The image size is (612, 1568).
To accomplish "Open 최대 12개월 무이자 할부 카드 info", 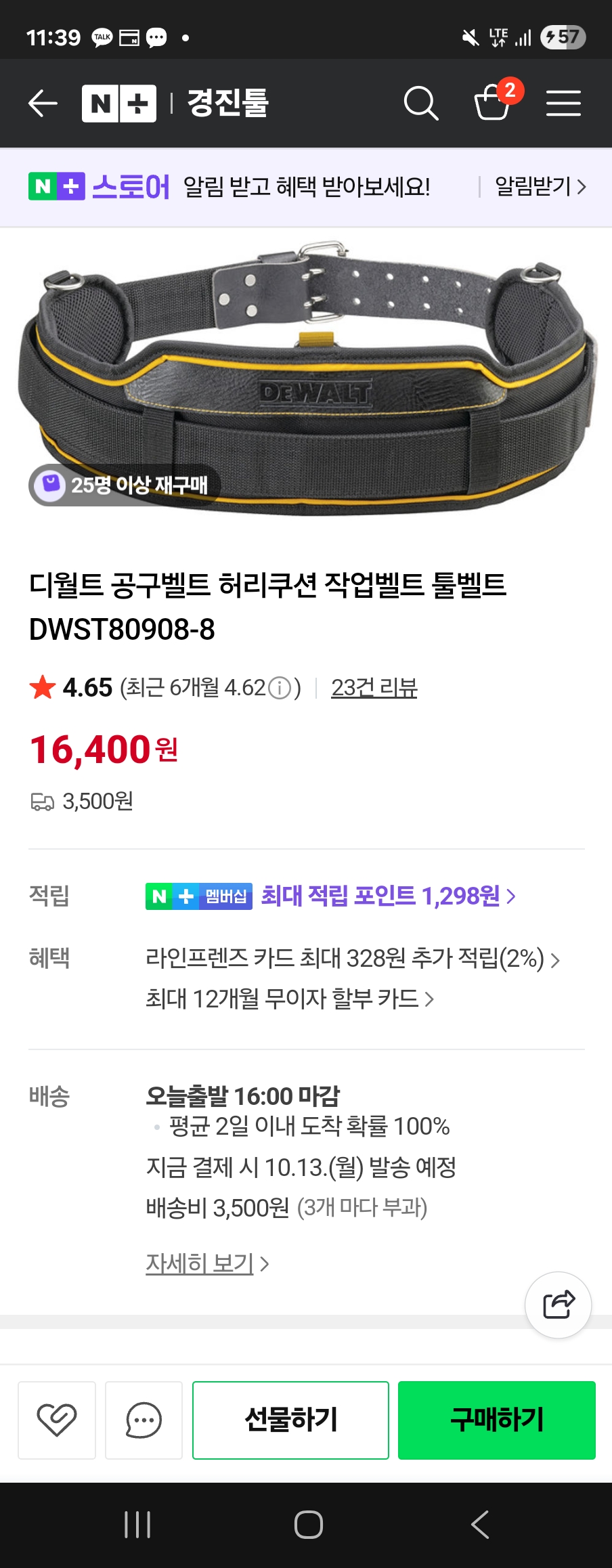I will pos(290,999).
